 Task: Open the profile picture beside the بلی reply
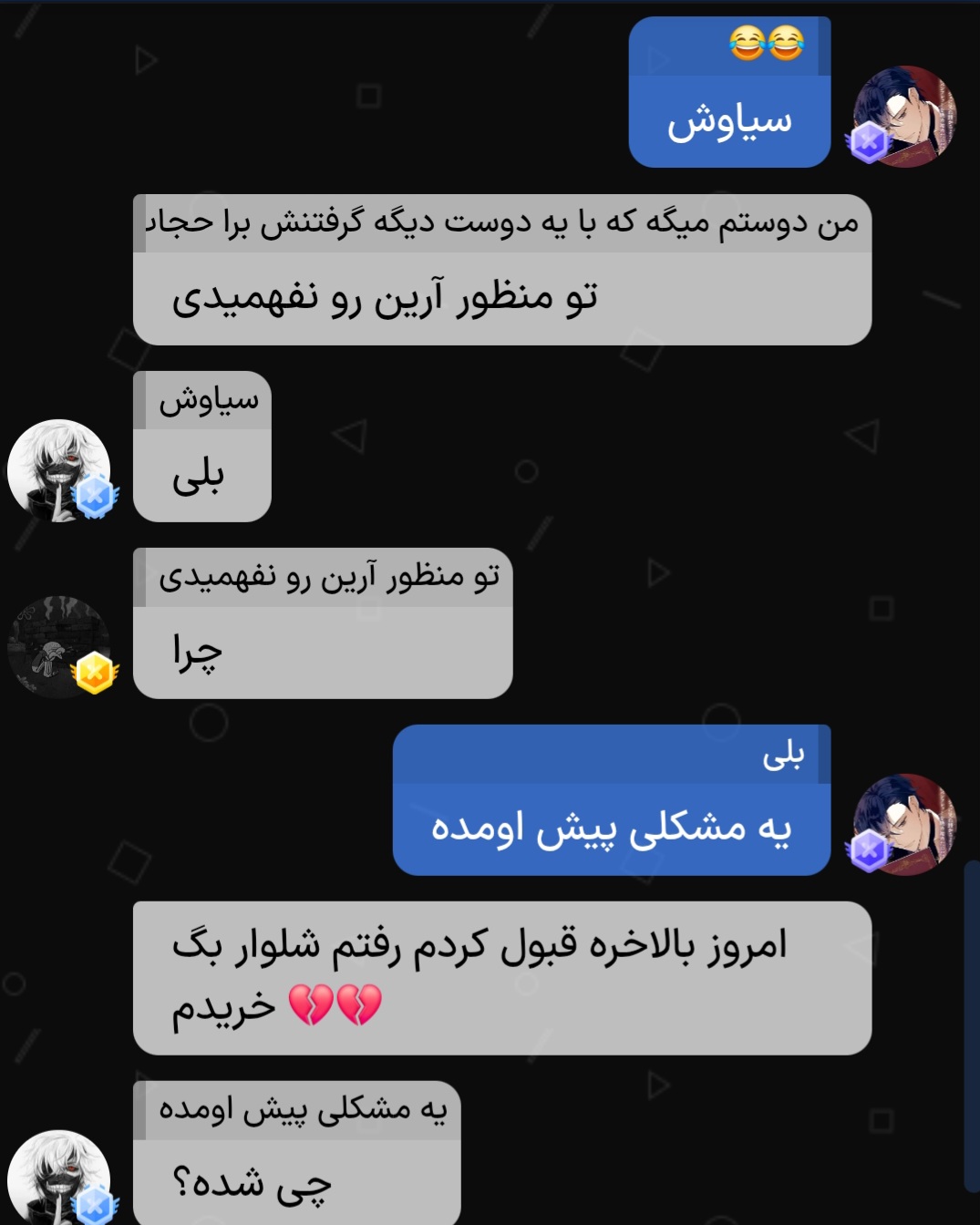coord(59,470)
